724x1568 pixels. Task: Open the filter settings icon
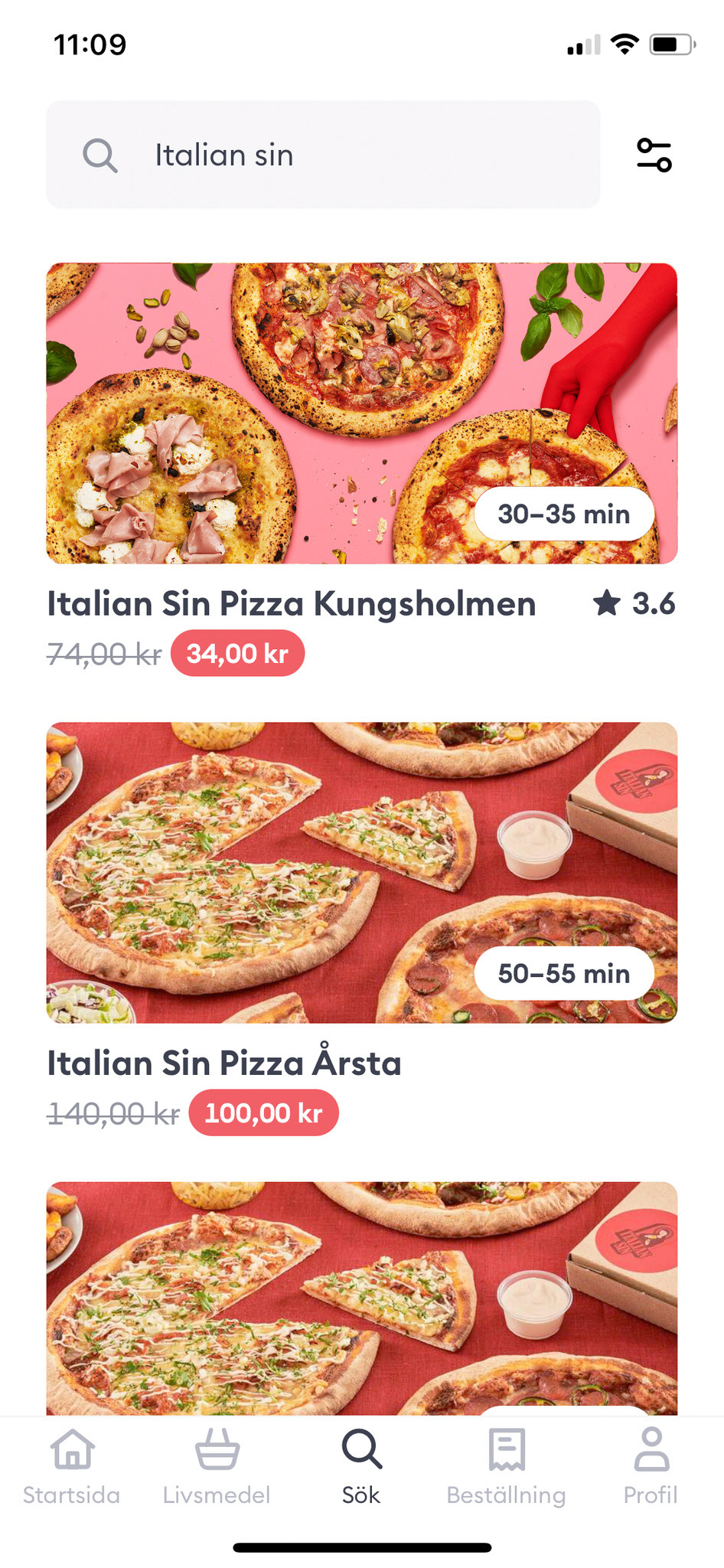pyautogui.click(x=654, y=155)
